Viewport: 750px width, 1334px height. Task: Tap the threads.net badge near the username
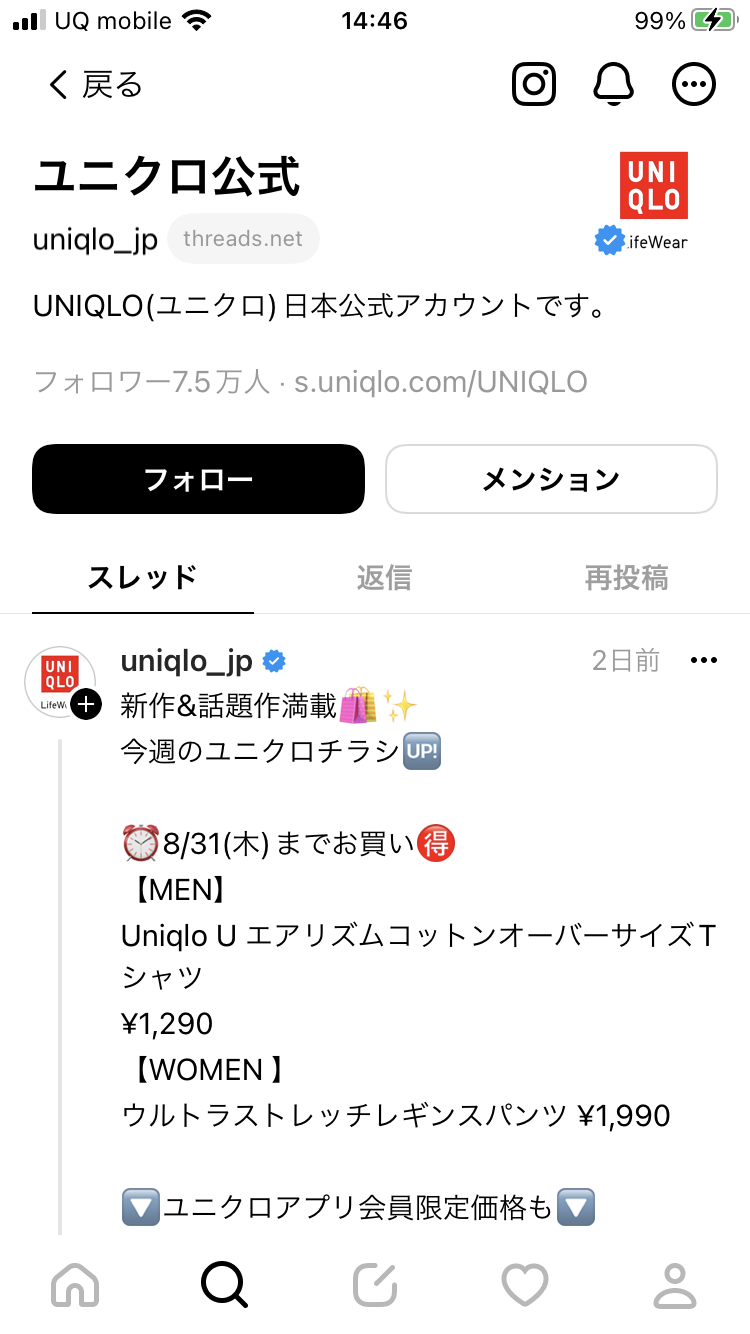coord(242,238)
